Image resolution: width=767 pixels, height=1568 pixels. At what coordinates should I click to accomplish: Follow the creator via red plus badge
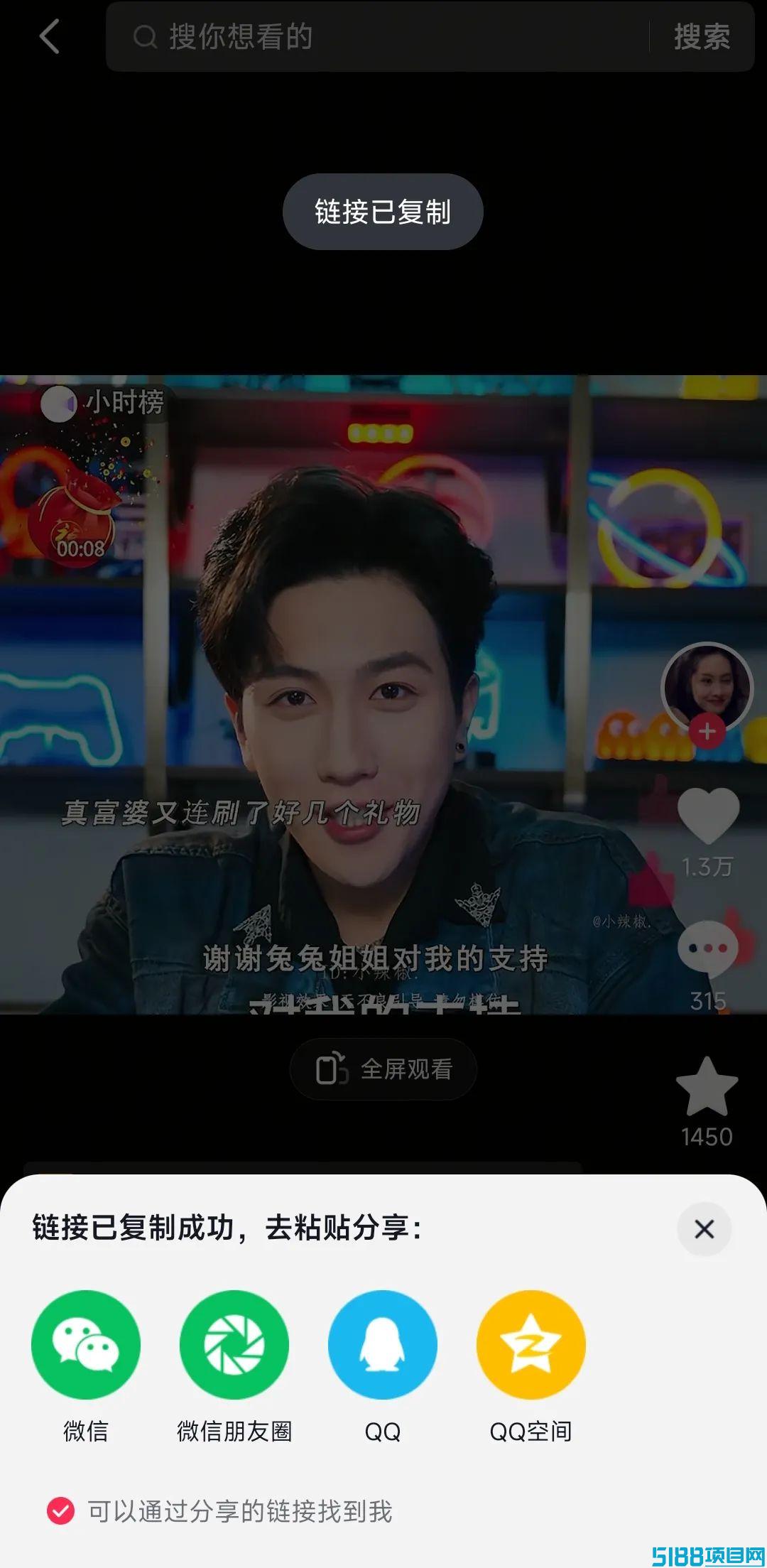[707, 732]
